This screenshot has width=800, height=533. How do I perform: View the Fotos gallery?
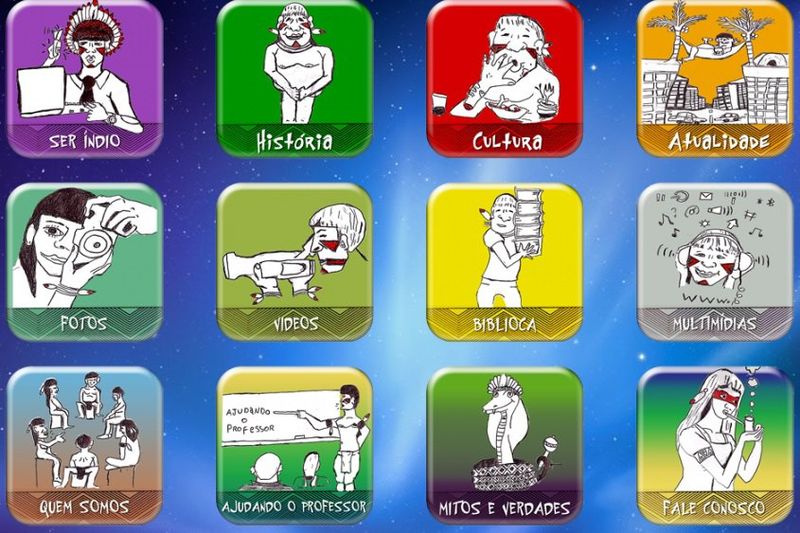84,262
